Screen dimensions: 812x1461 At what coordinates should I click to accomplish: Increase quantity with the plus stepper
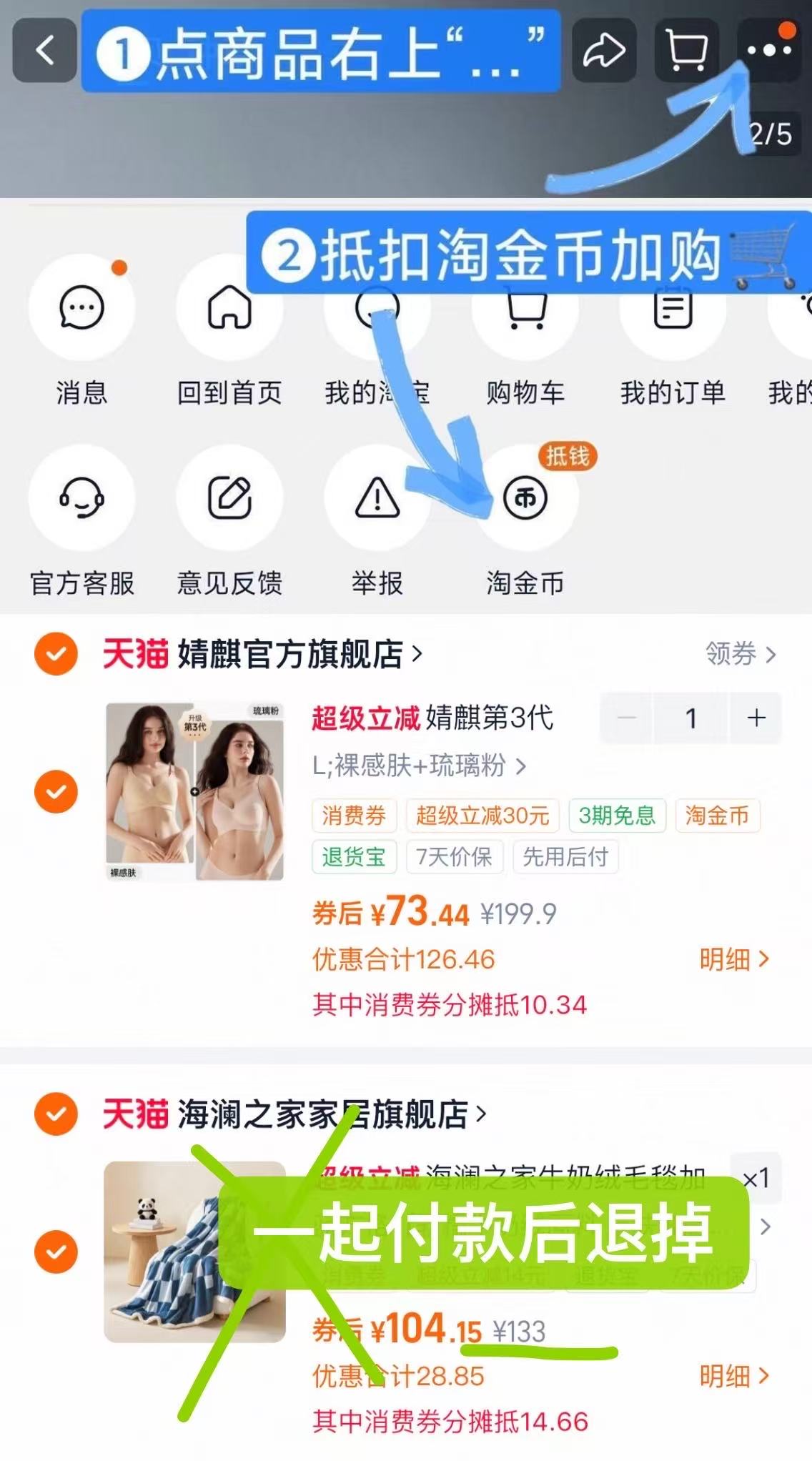[754, 718]
